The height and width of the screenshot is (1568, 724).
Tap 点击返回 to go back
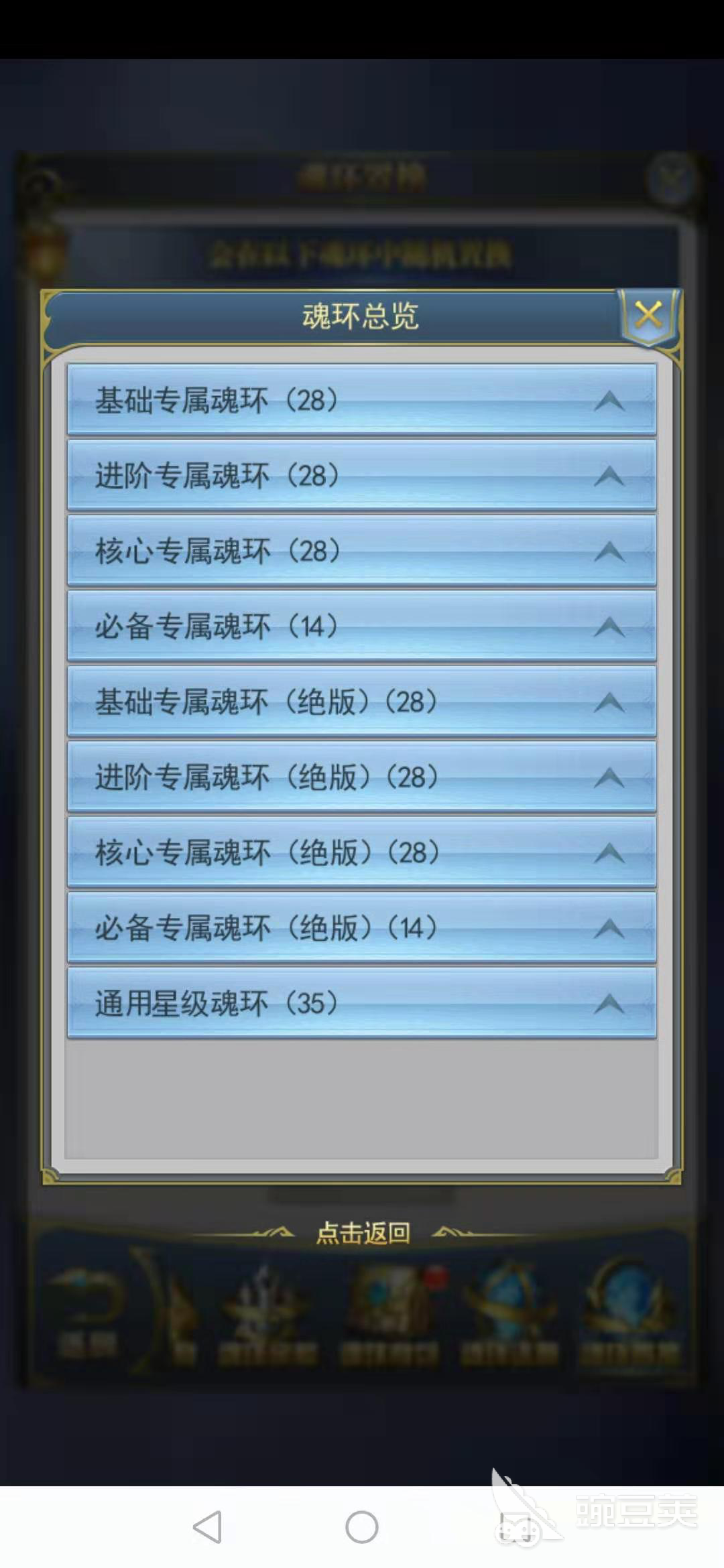363,1232
